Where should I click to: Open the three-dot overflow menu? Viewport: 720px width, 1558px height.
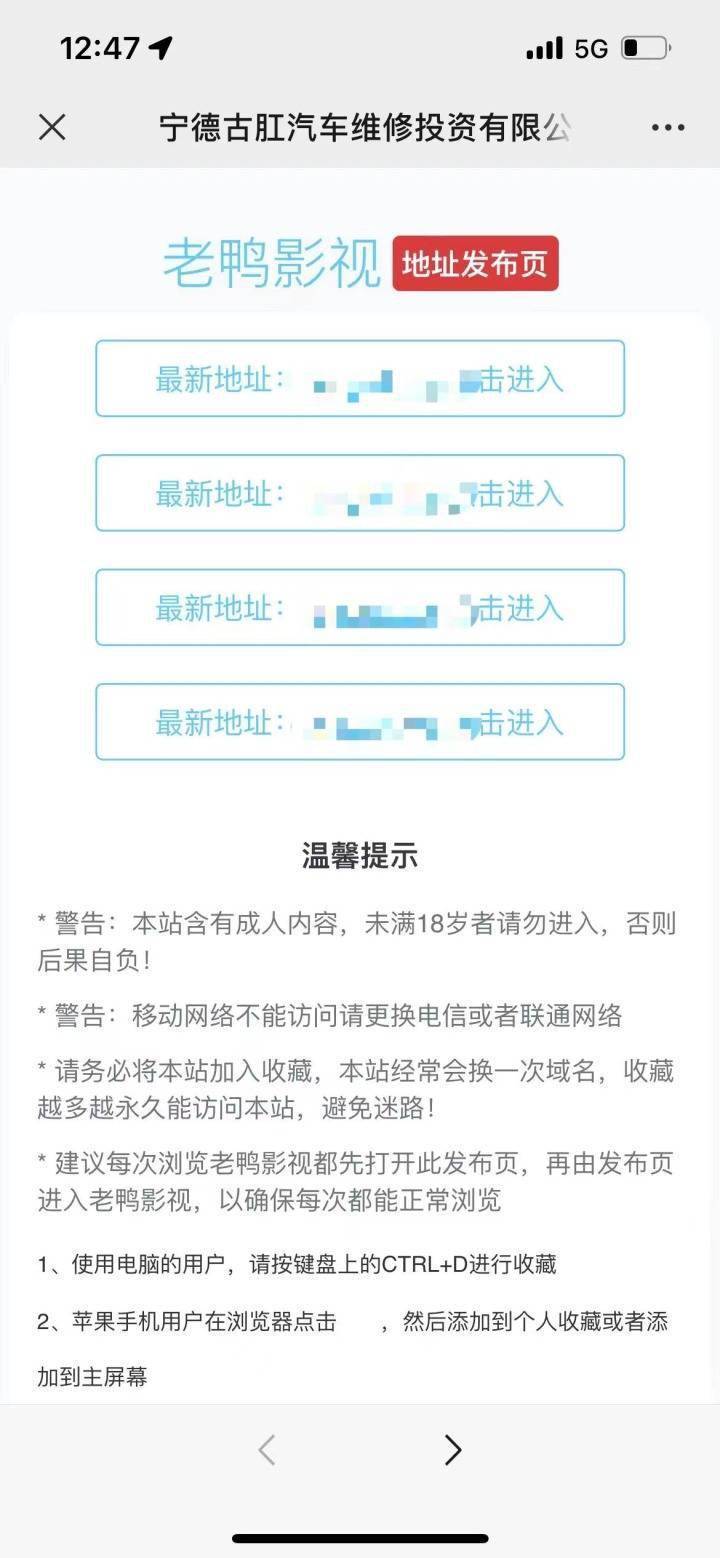pyautogui.click(x=667, y=127)
